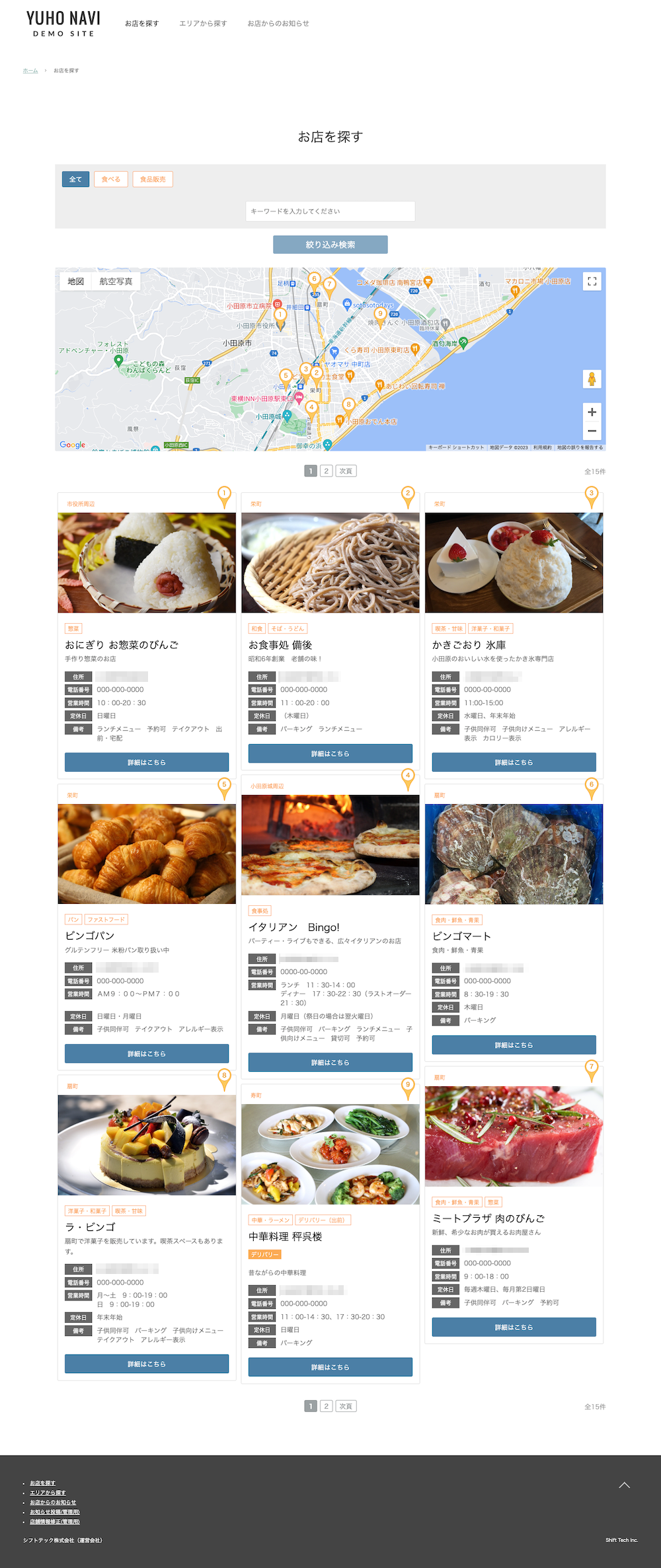Click the Google logo on the map

(x=73, y=444)
